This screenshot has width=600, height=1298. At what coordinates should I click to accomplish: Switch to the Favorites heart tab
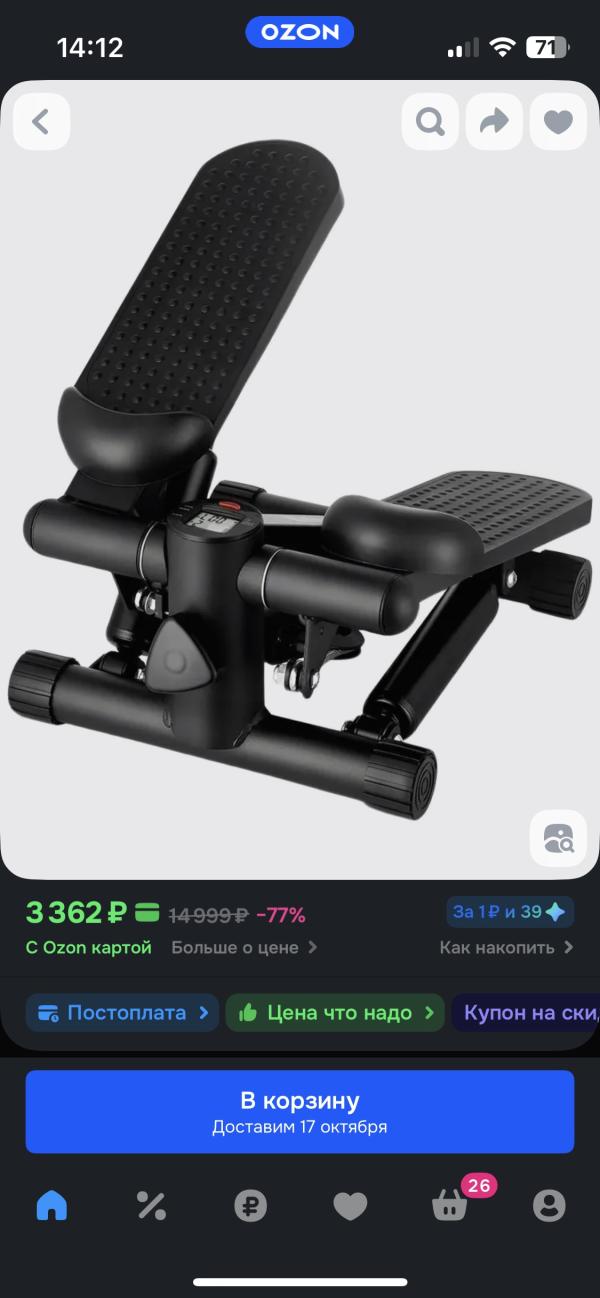350,1206
